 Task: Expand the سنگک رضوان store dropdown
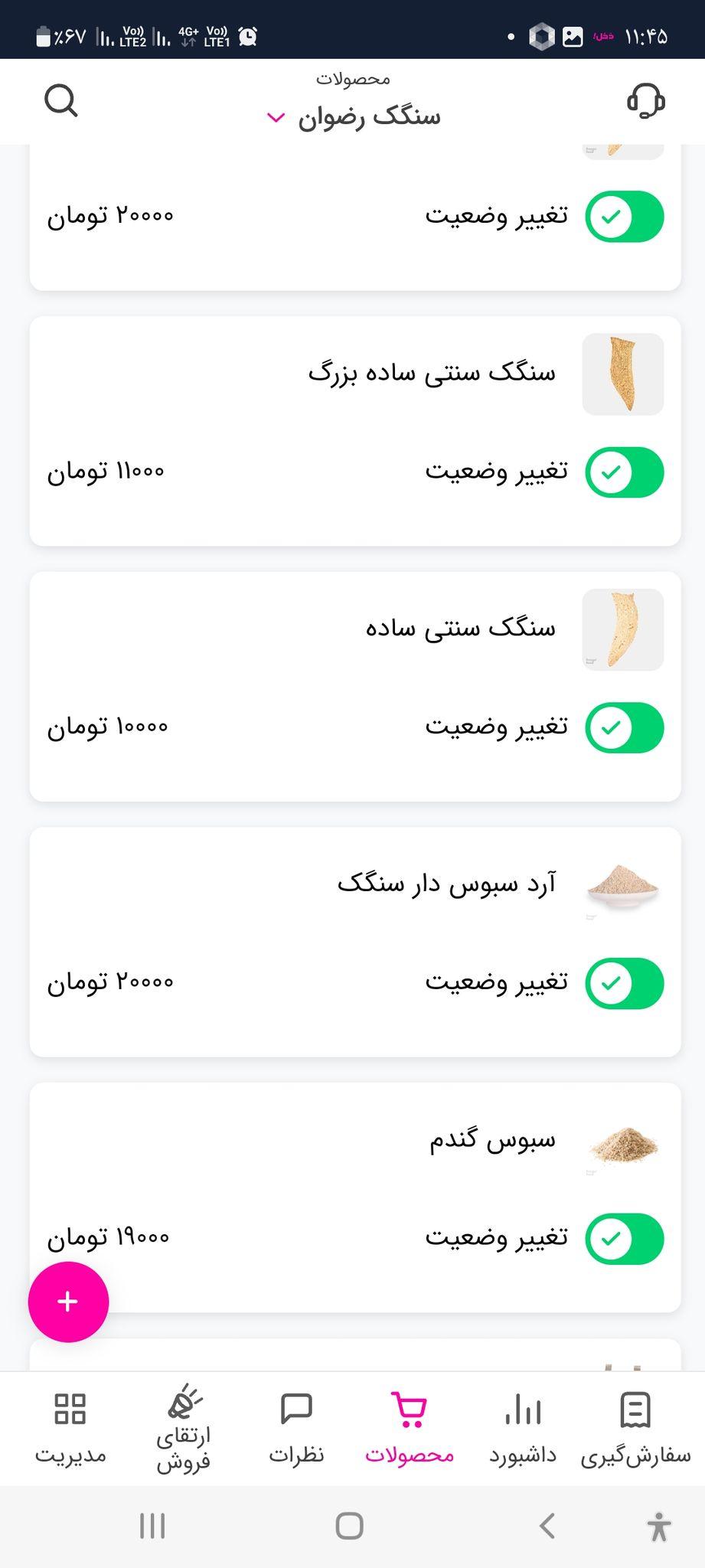(354, 117)
